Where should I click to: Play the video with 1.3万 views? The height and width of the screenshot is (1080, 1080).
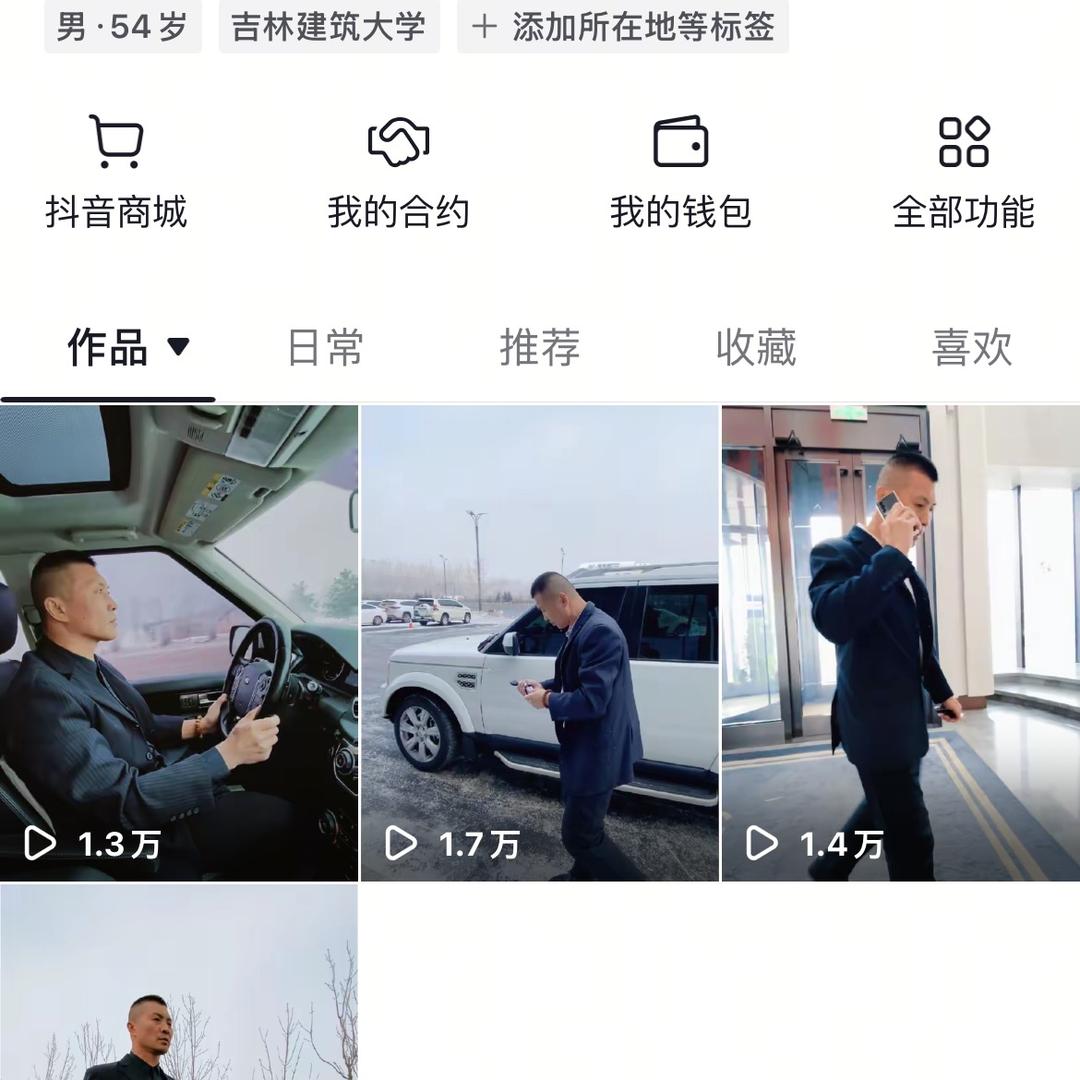[179, 642]
